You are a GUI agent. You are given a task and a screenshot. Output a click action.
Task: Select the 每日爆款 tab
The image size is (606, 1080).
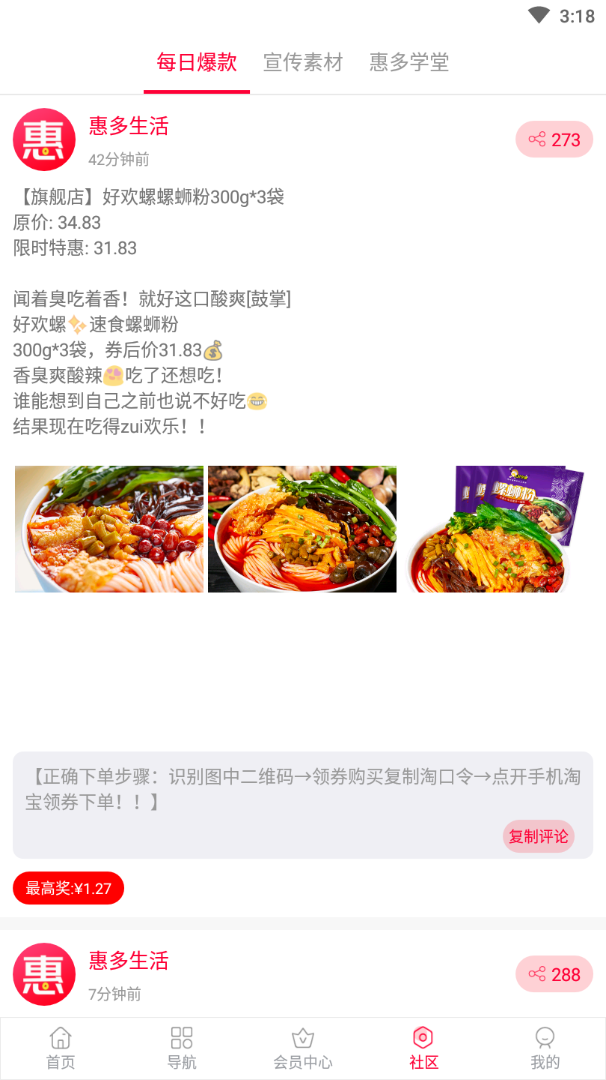pos(196,62)
